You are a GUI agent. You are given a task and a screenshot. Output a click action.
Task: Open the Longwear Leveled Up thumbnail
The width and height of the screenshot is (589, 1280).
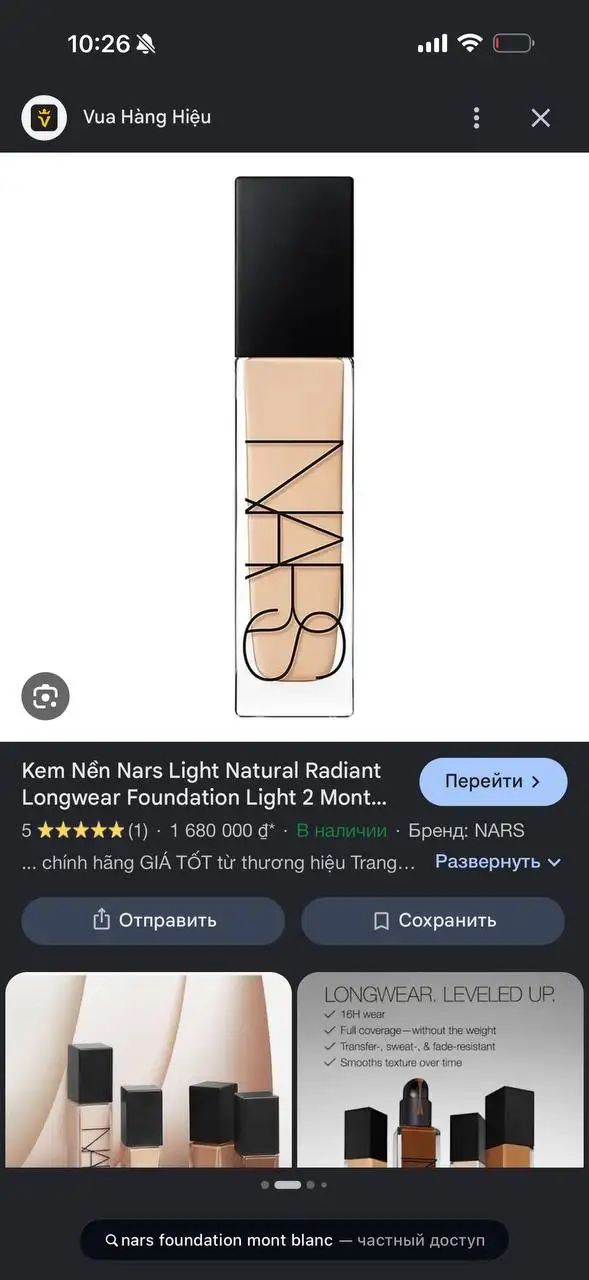tap(440, 1070)
